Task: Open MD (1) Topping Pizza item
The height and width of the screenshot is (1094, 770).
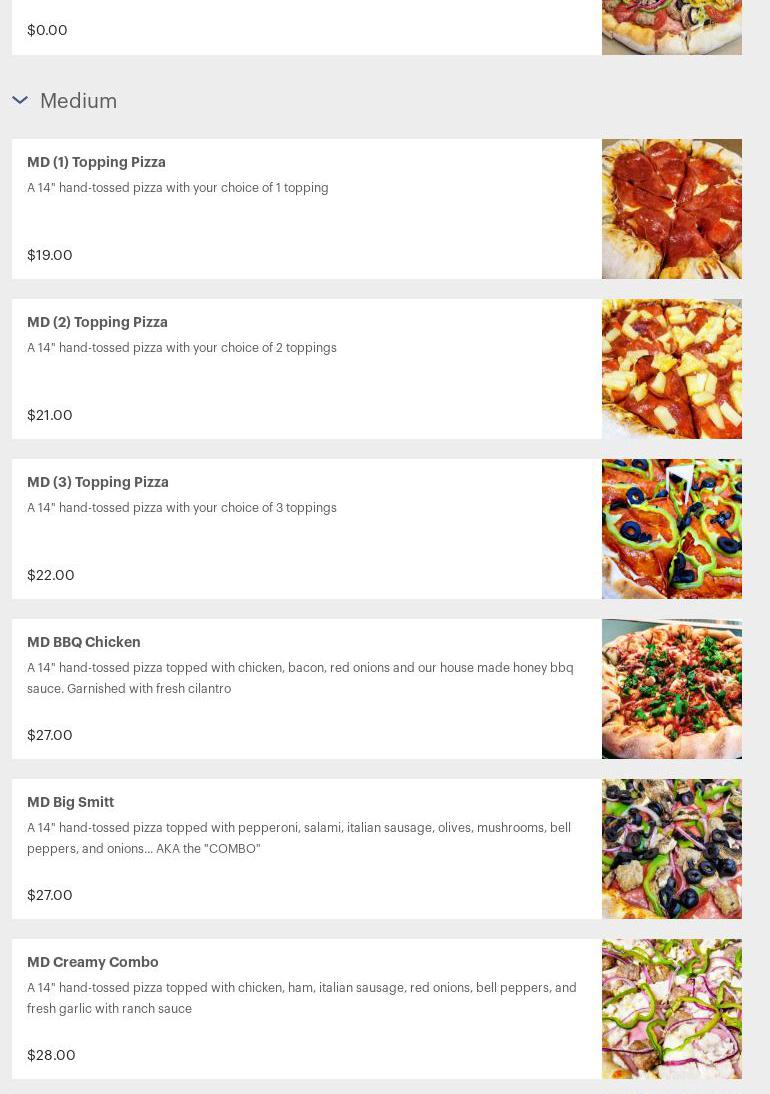Action: 97,162
